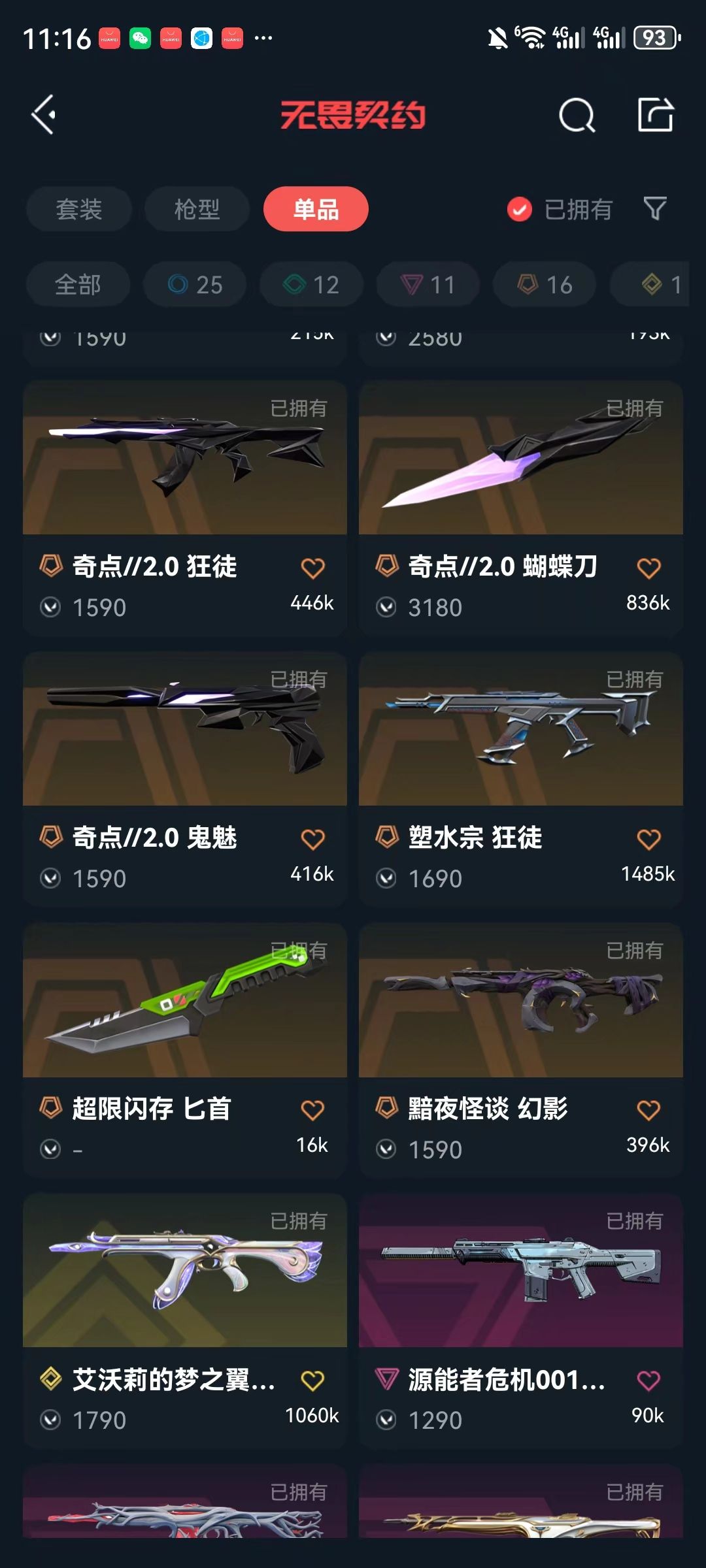Go back using the top-left arrow

click(44, 115)
